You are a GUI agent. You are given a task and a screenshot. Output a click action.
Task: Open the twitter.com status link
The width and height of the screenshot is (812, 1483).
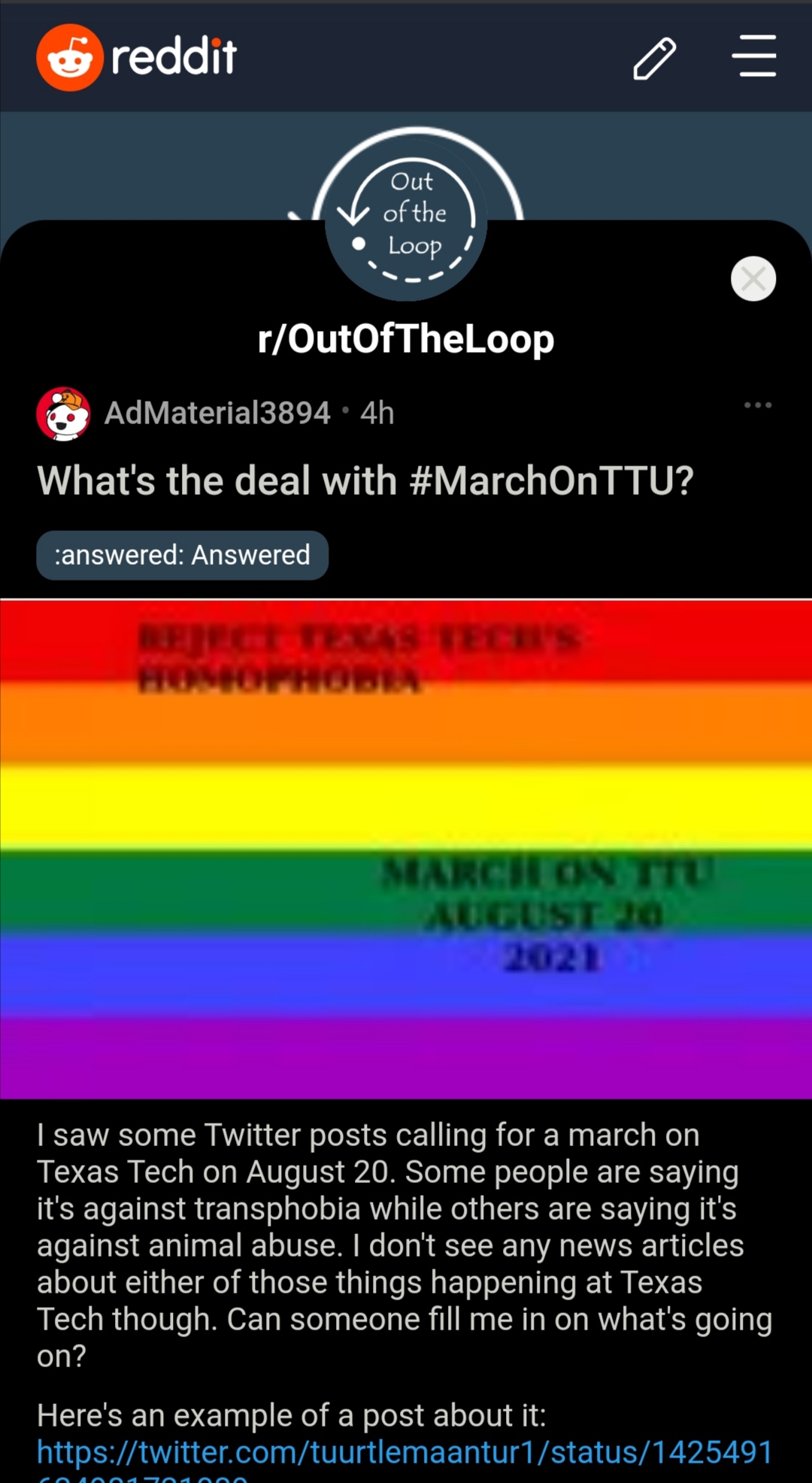pos(404,1460)
